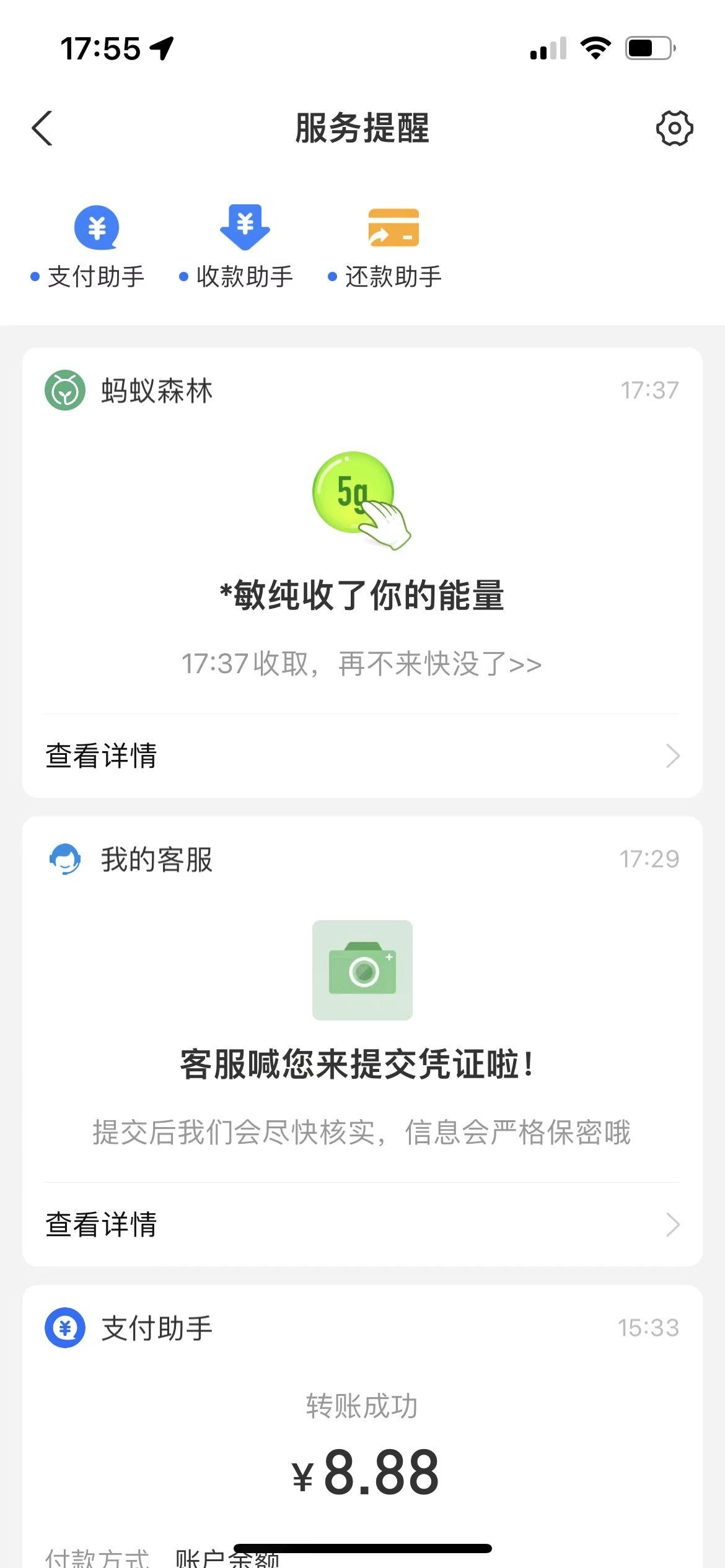Tap the 17:37收取，再不来快没了>> link
This screenshot has height=1568, width=725.
tap(362, 664)
